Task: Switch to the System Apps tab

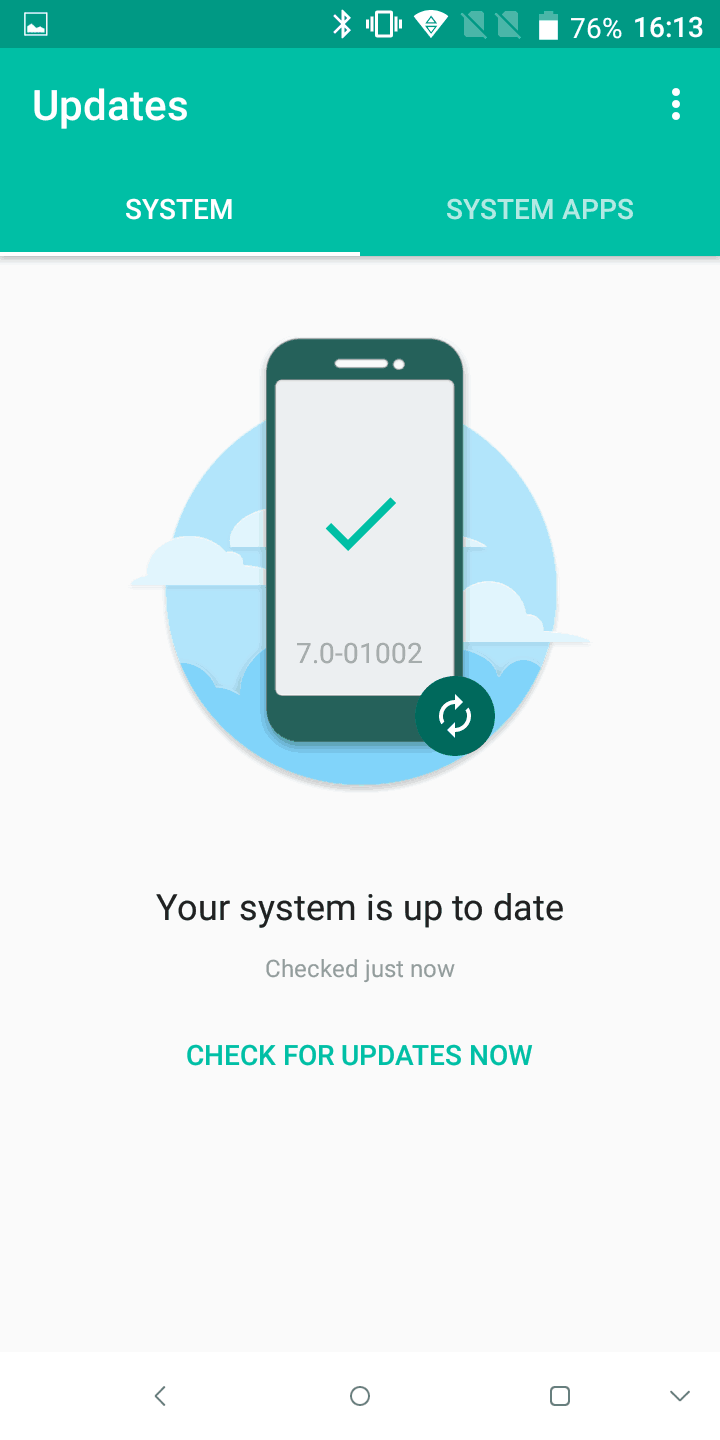Action: point(539,209)
